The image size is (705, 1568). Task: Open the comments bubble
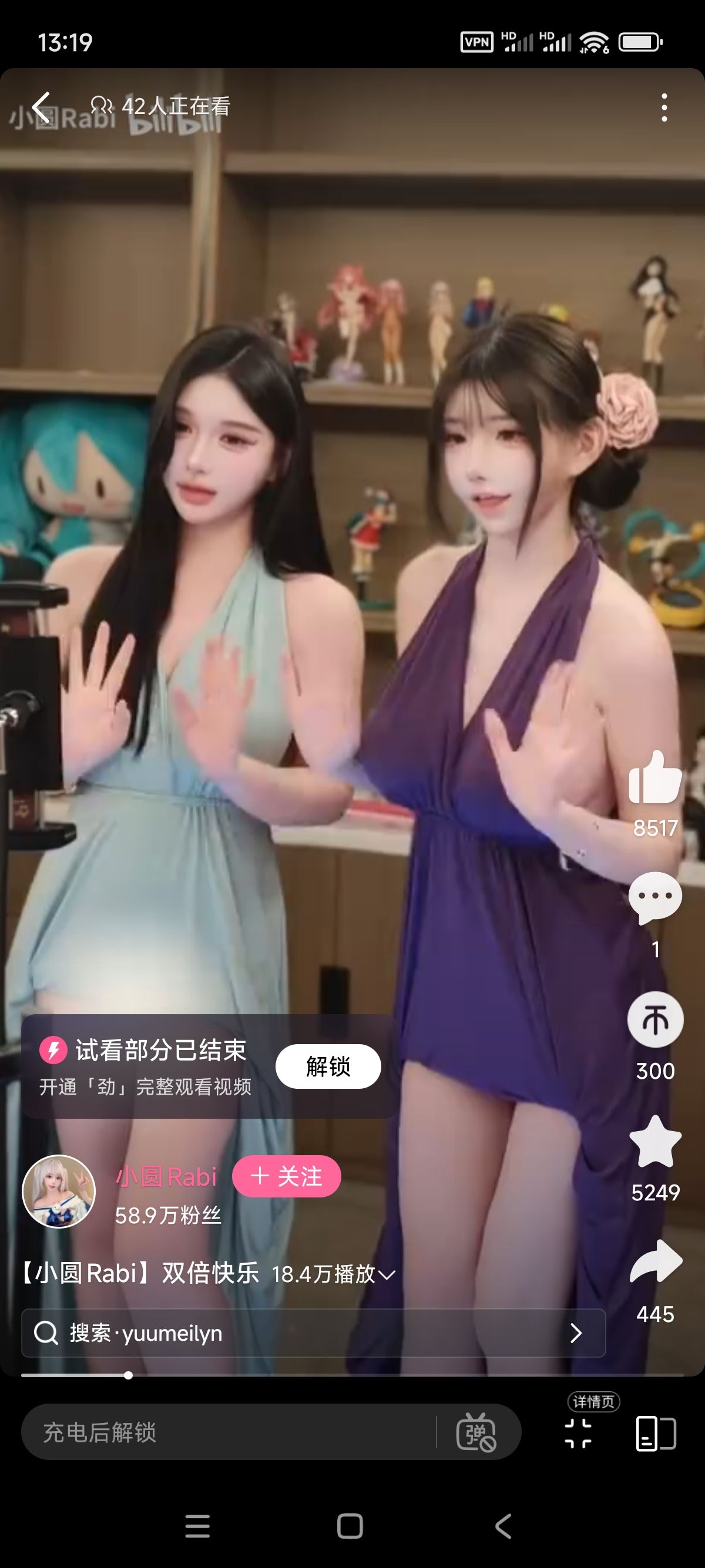pos(655,897)
